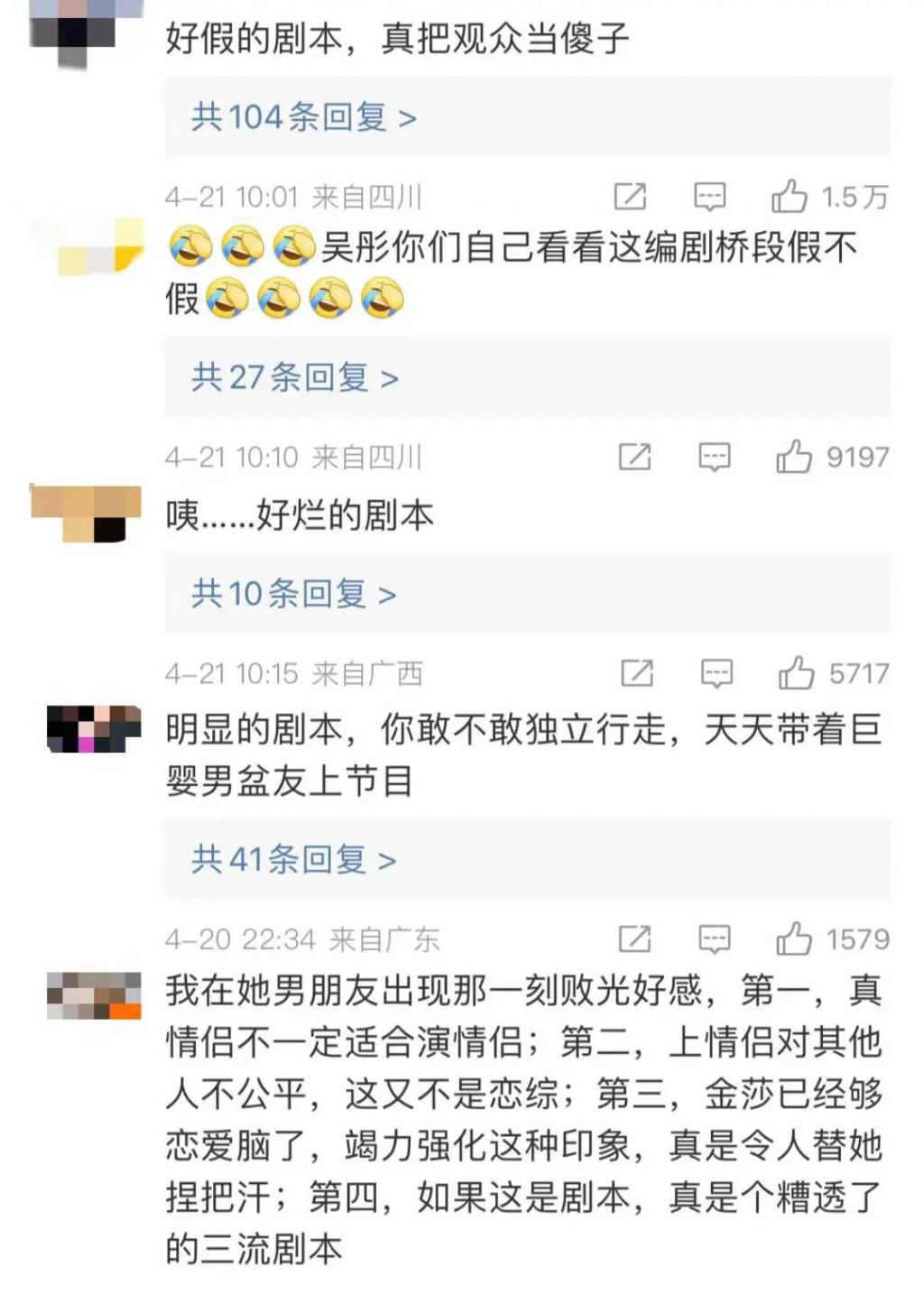Reply to the 4-20 22:34 comment from 广东
The image size is (924, 1304).
714,939
